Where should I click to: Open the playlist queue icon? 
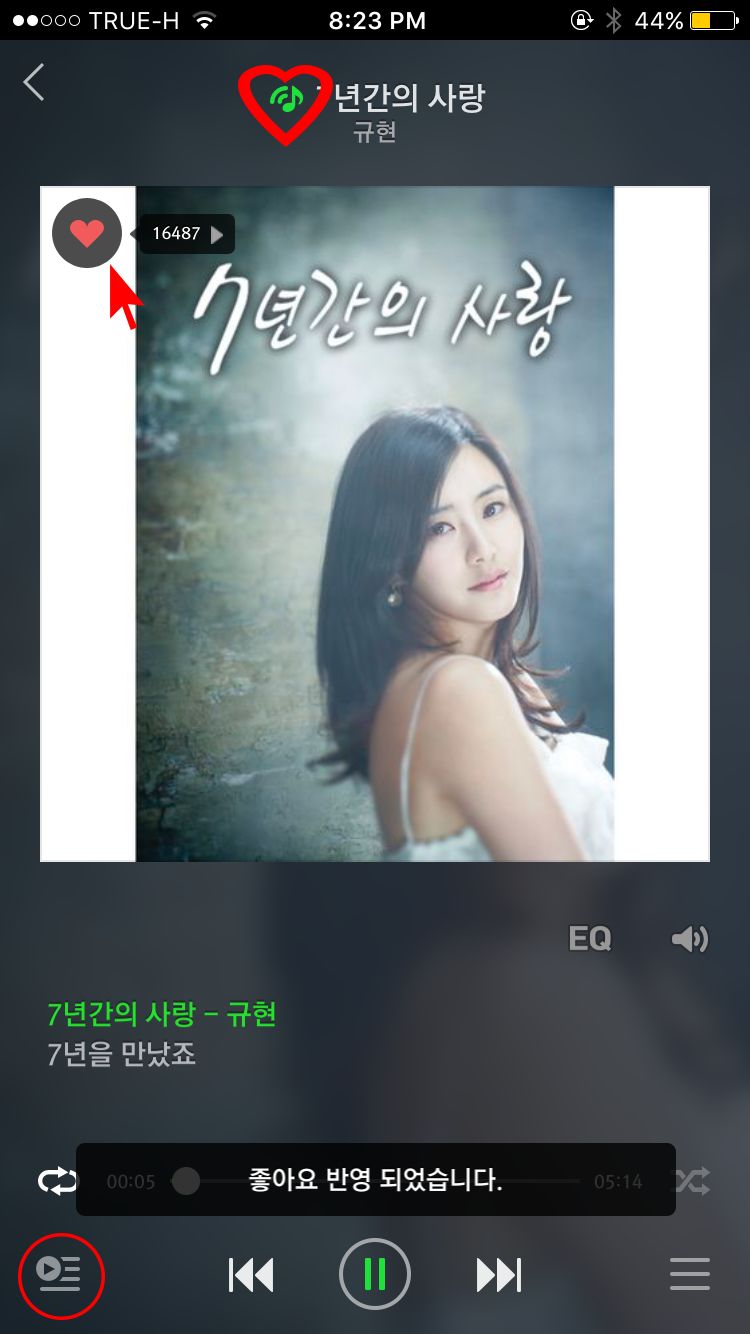point(60,1274)
